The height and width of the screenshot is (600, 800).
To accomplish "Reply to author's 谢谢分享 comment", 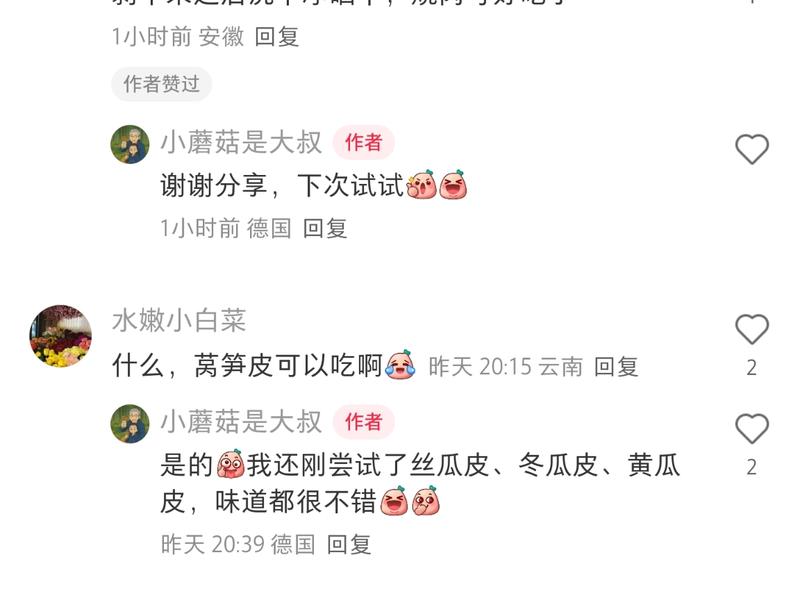I will pos(325,228).
